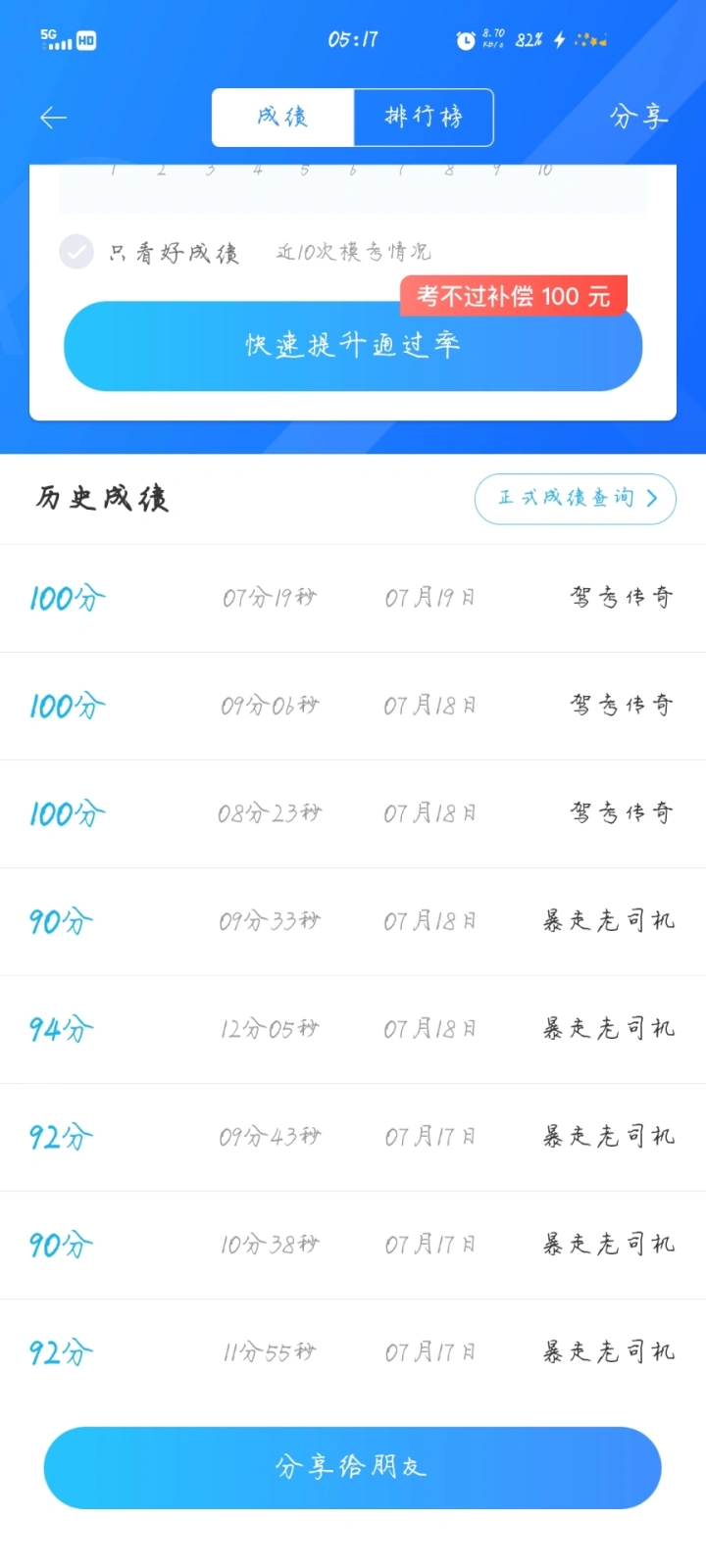Select the 成绩 tab
This screenshot has width=706, height=1568.
pyautogui.click(x=282, y=118)
